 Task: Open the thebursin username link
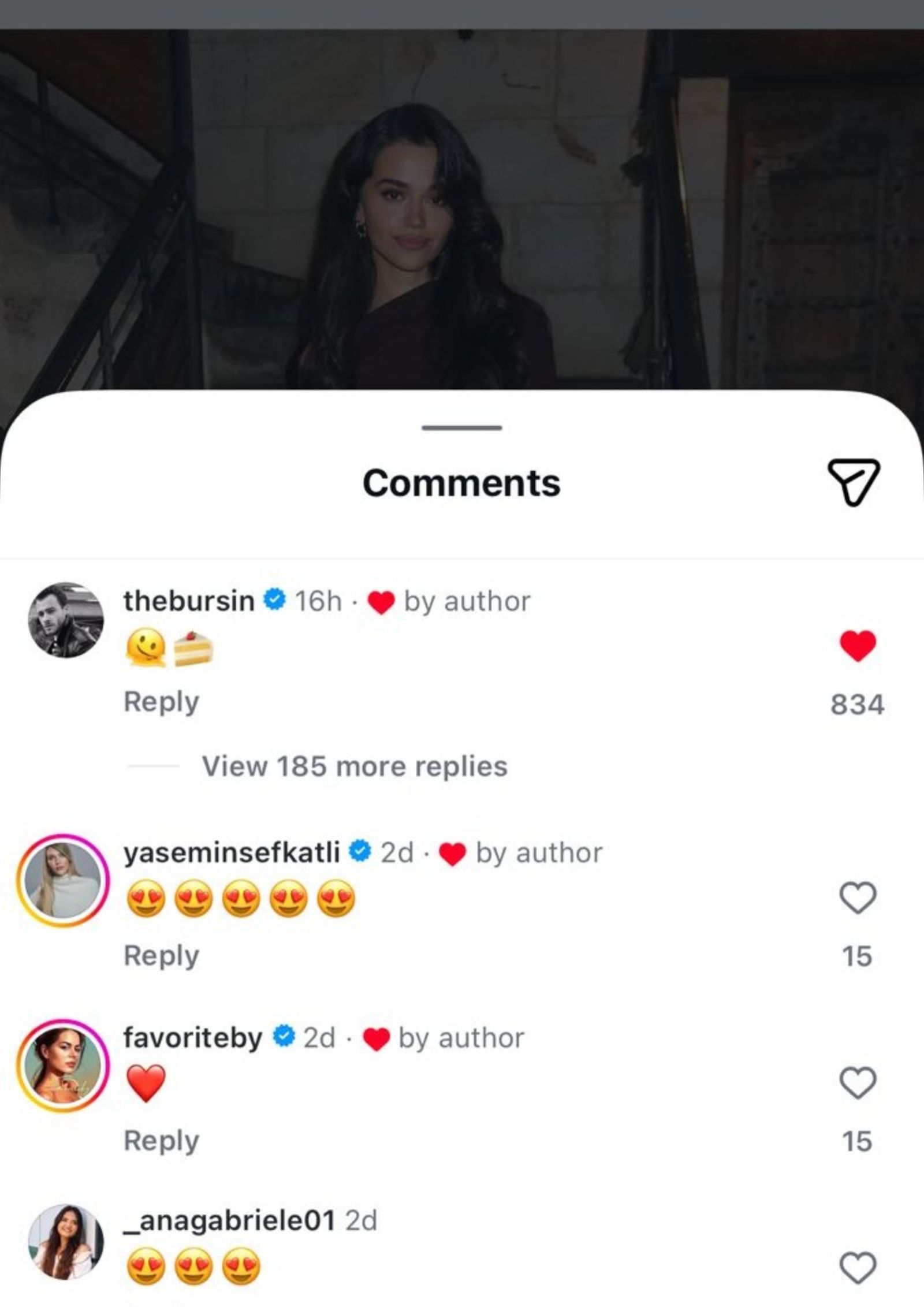(x=188, y=601)
